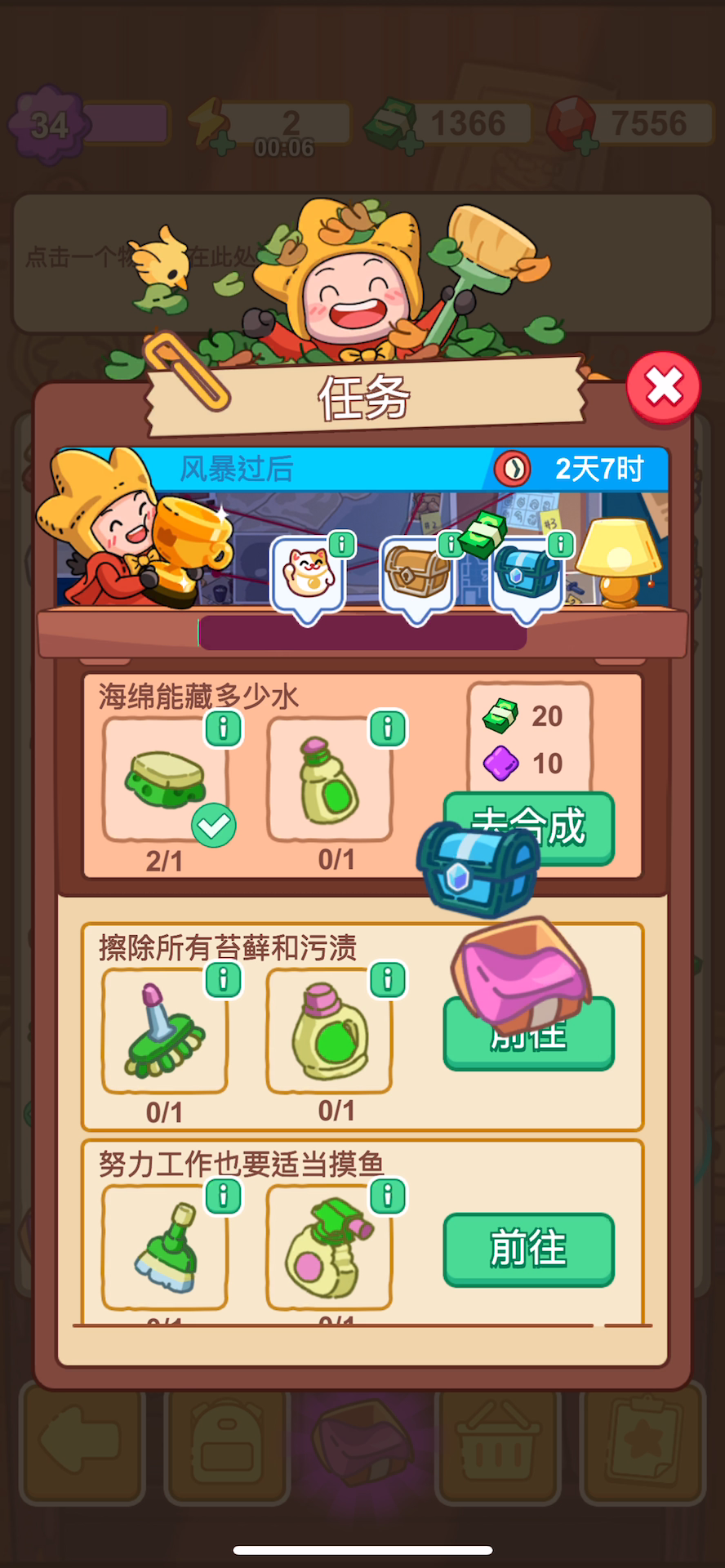Tap 前往 for 擦除所有苔藓和污渍 task
Image resolution: width=725 pixels, height=1568 pixels.
click(528, 1033)
